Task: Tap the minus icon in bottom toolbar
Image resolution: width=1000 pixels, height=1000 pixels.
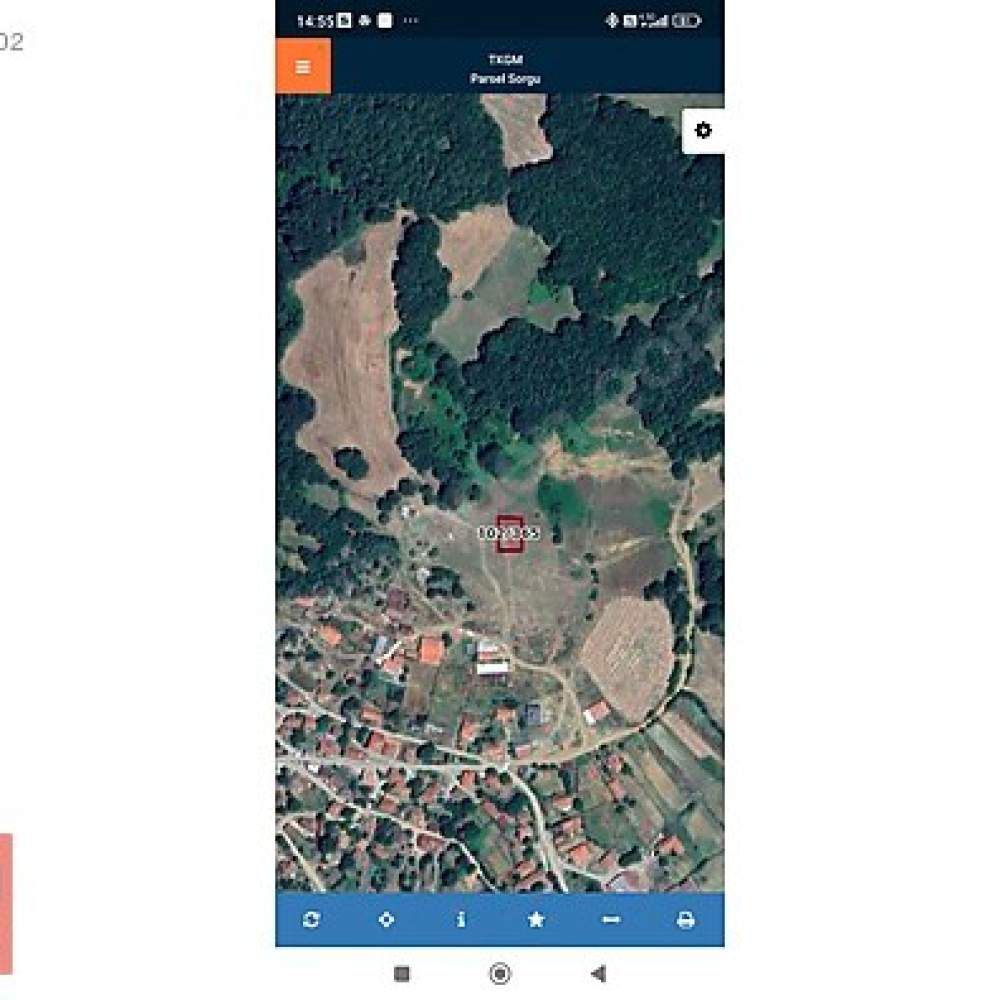Action: [x=611, y=919]
